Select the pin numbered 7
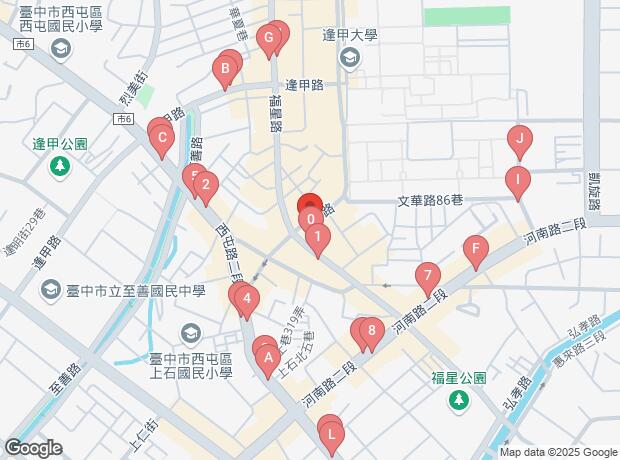 click(x=427, y=276)
